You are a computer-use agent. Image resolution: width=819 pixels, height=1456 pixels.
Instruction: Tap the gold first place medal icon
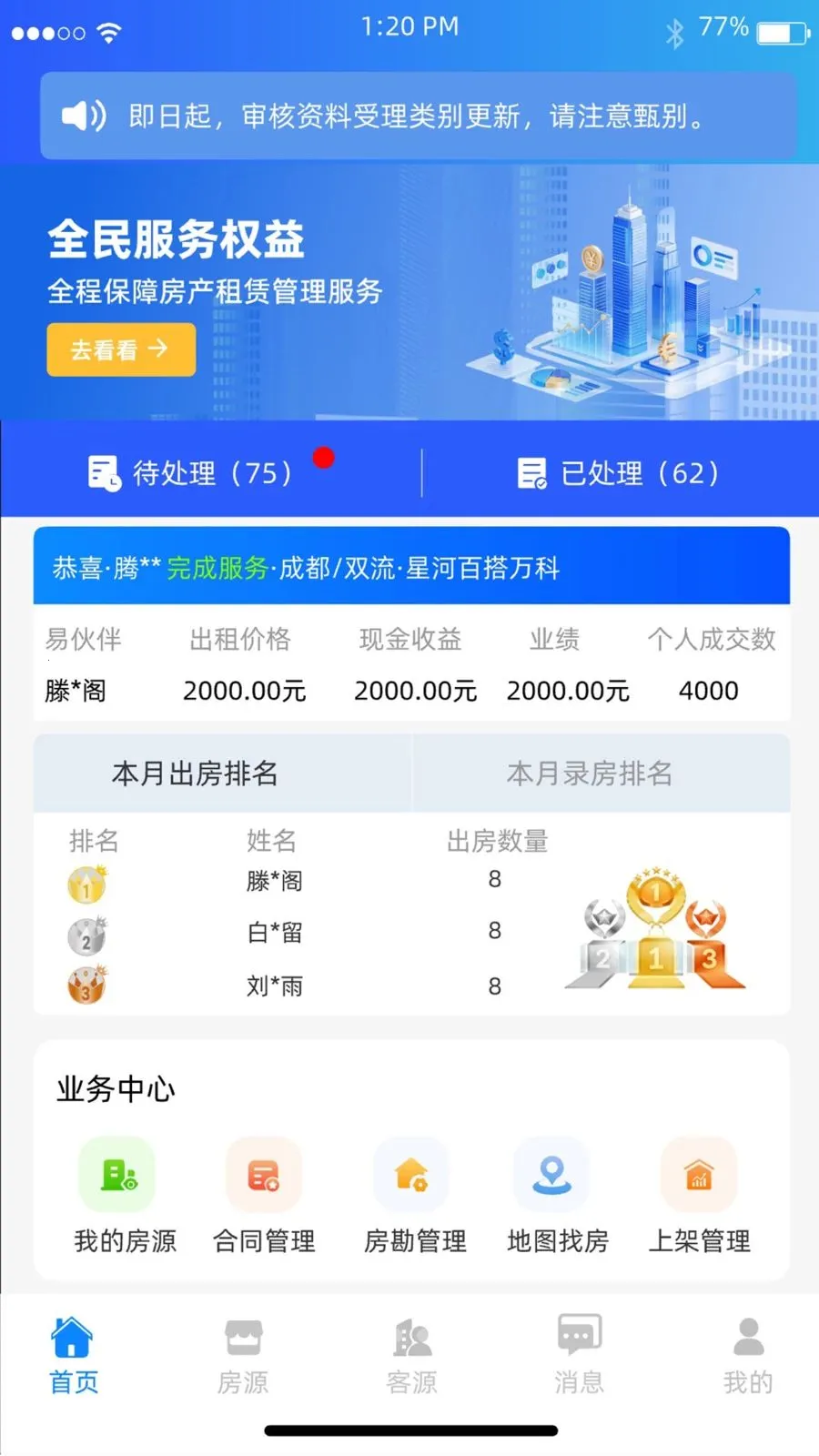tap(86, 884)
